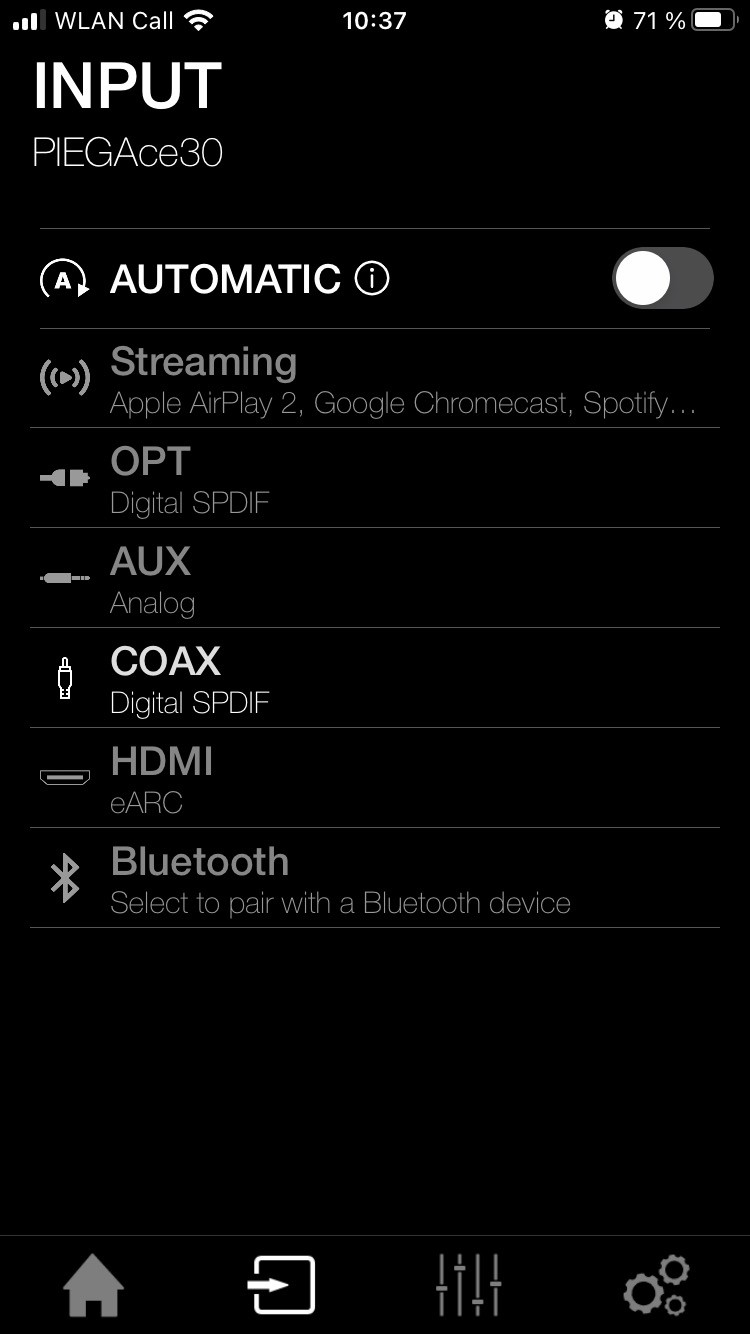Select the AUX Analog input

click(x=374, y=578)
